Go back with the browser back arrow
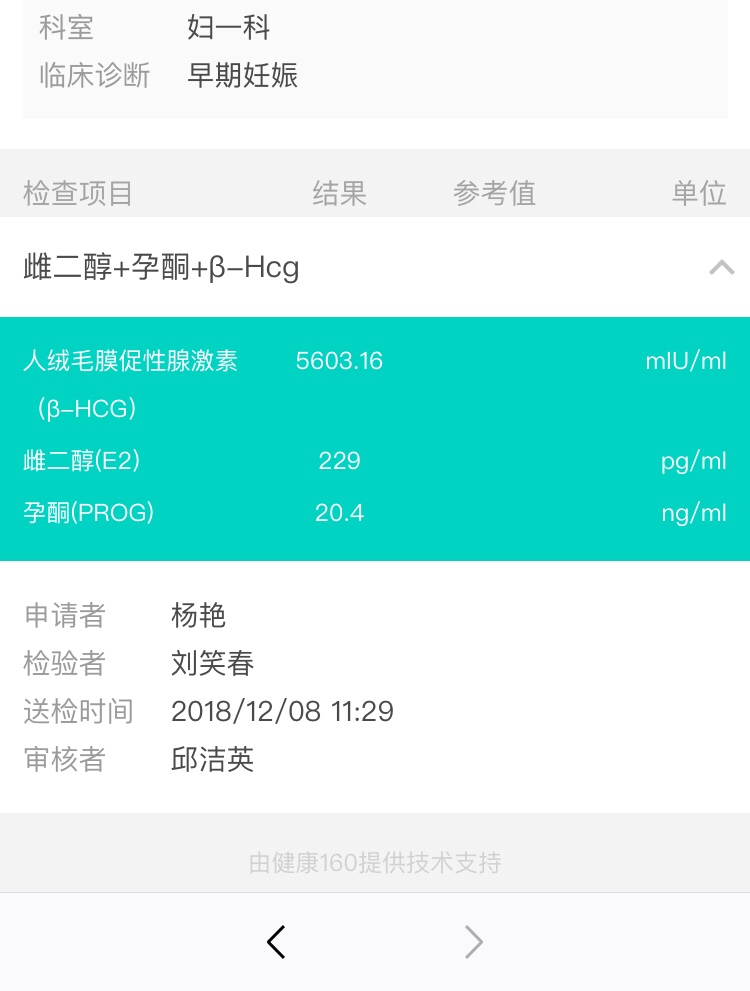The image size is (750, 991). 277,942
